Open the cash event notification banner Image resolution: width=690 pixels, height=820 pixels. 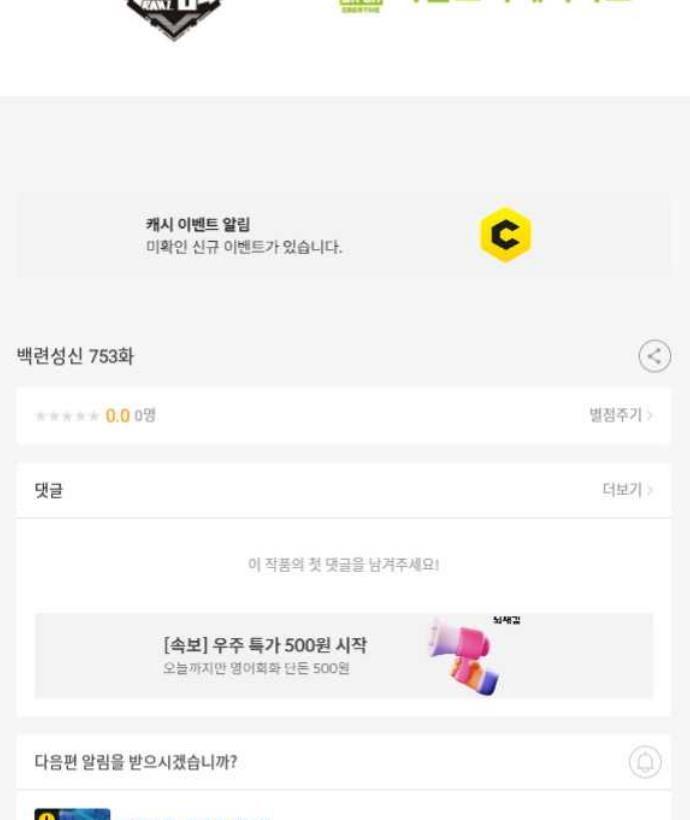tap(343, 236)
